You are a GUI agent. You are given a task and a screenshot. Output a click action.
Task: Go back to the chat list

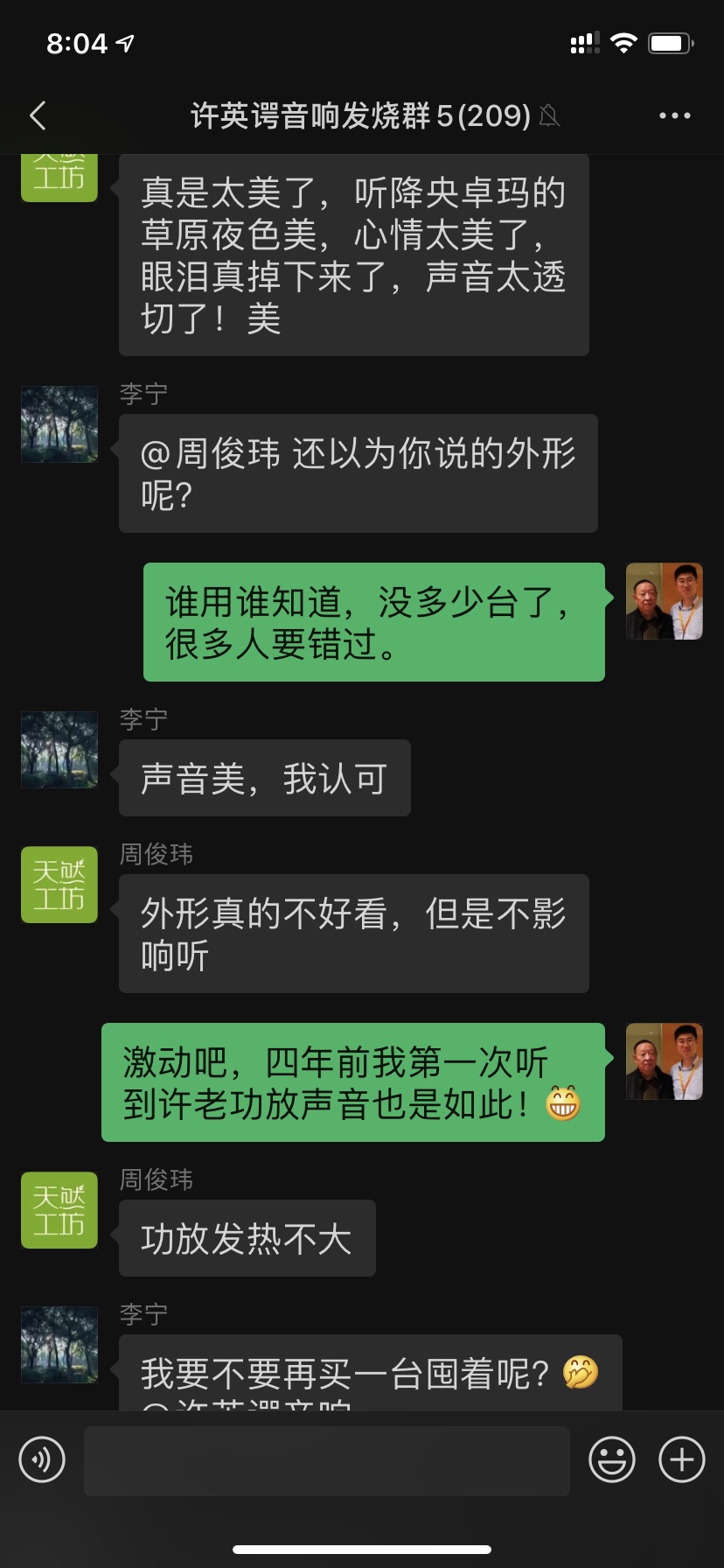[38, 115]
